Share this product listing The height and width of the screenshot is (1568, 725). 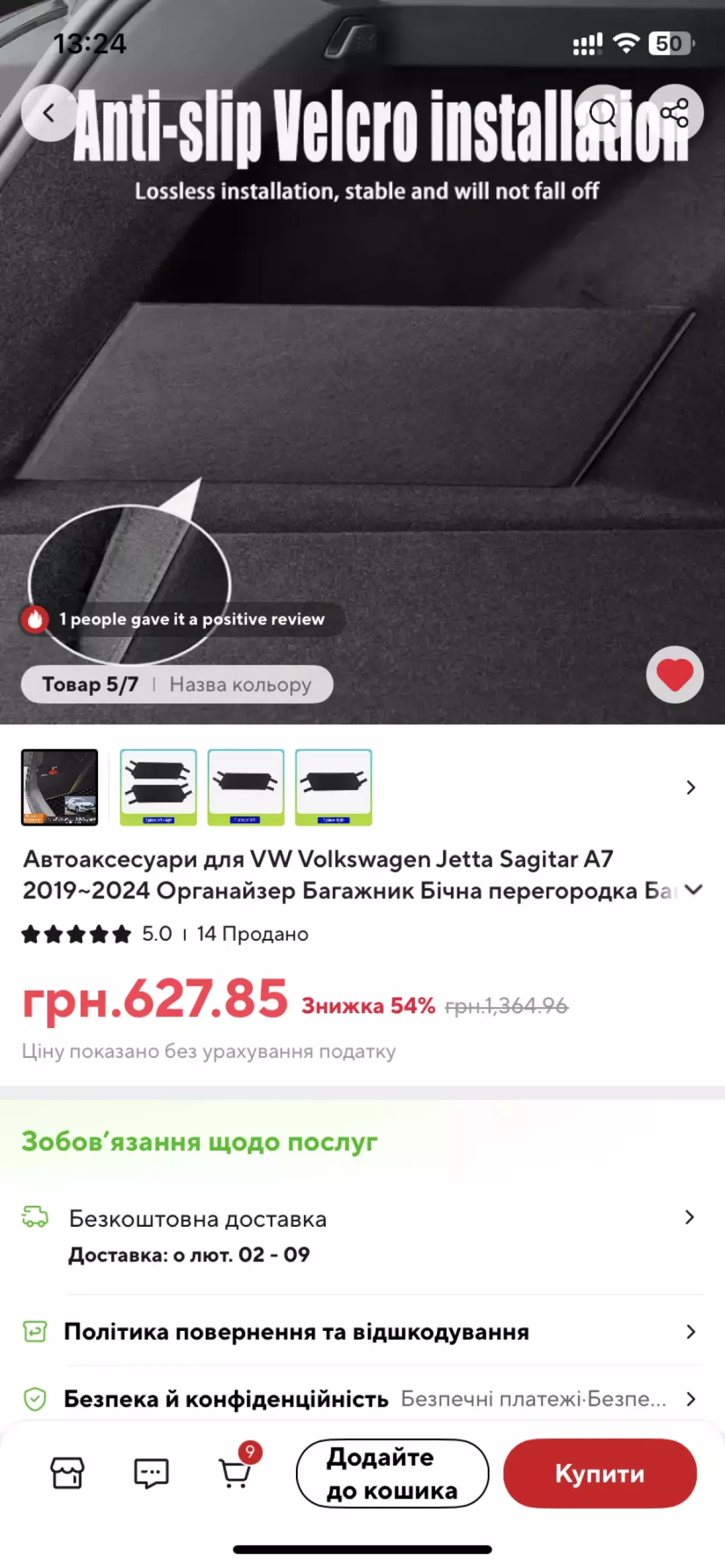(x=675, y=113)
